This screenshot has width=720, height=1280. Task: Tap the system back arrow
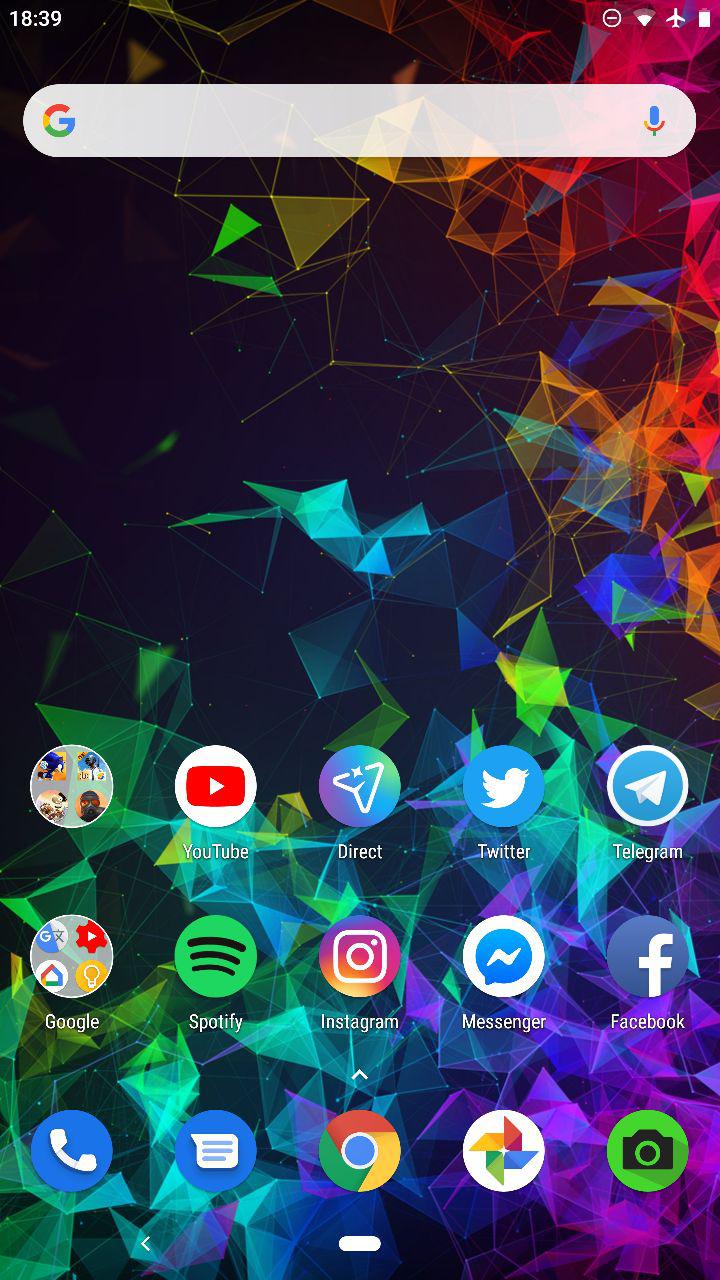[146, 1244]
